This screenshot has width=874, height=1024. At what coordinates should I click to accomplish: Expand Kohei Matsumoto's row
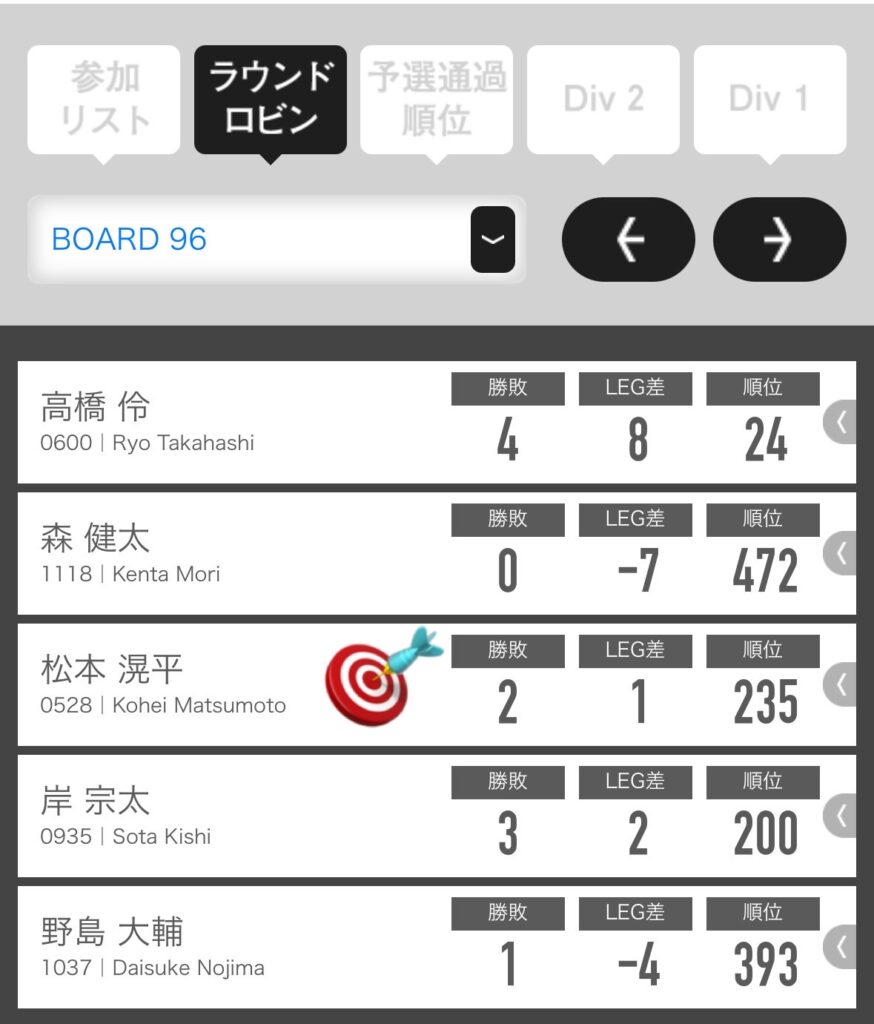click(x=841, y=686)
